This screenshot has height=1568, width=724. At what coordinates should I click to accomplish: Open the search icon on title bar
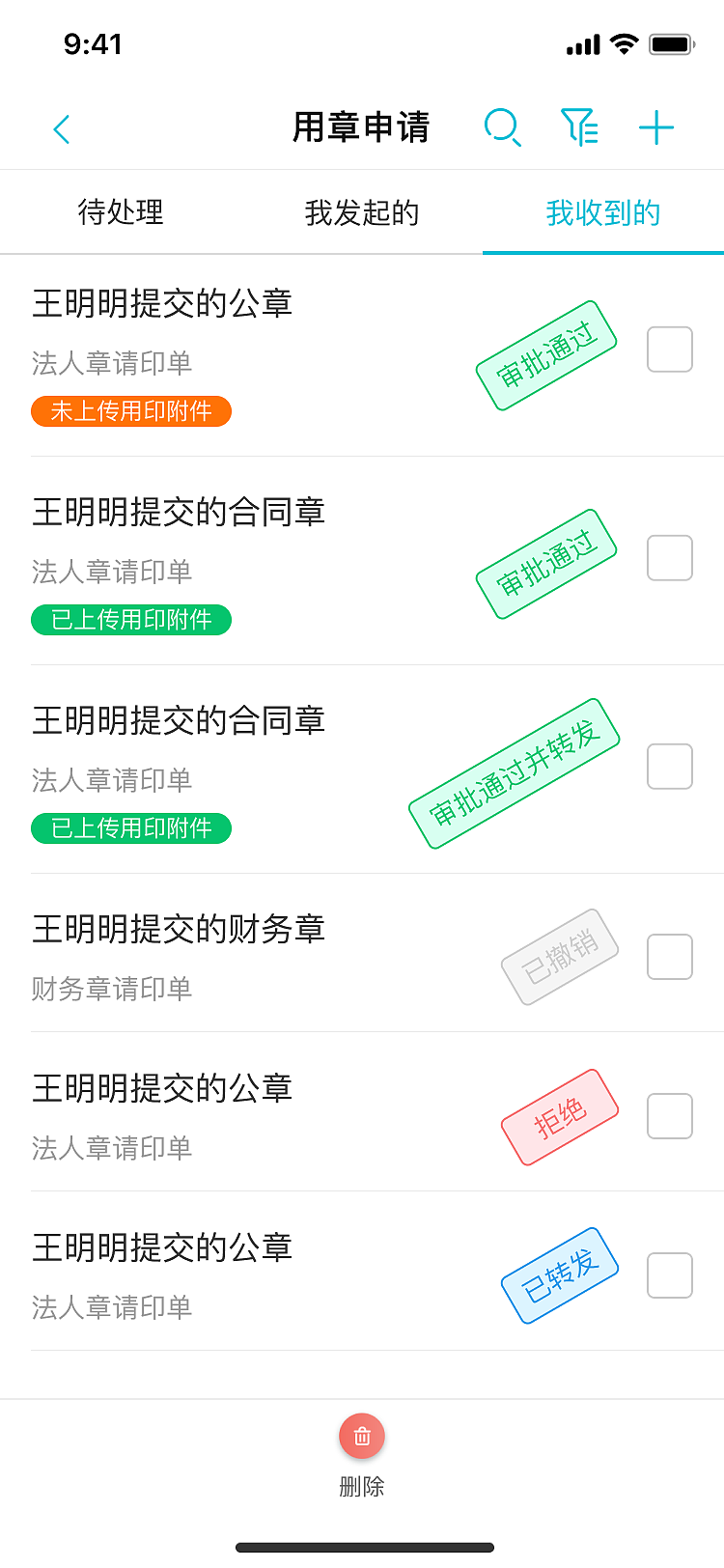coord(504,128)
